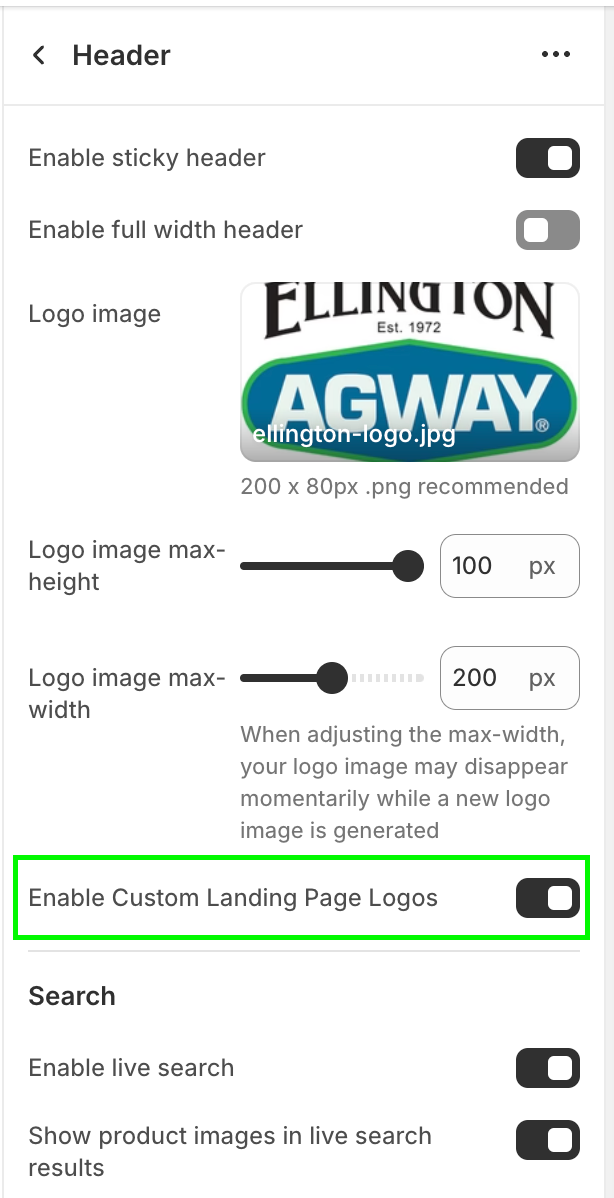Viewport: 614px width, 1198px height.
Task: Disable the sticky header toggle
Action: tap(547, 158)
